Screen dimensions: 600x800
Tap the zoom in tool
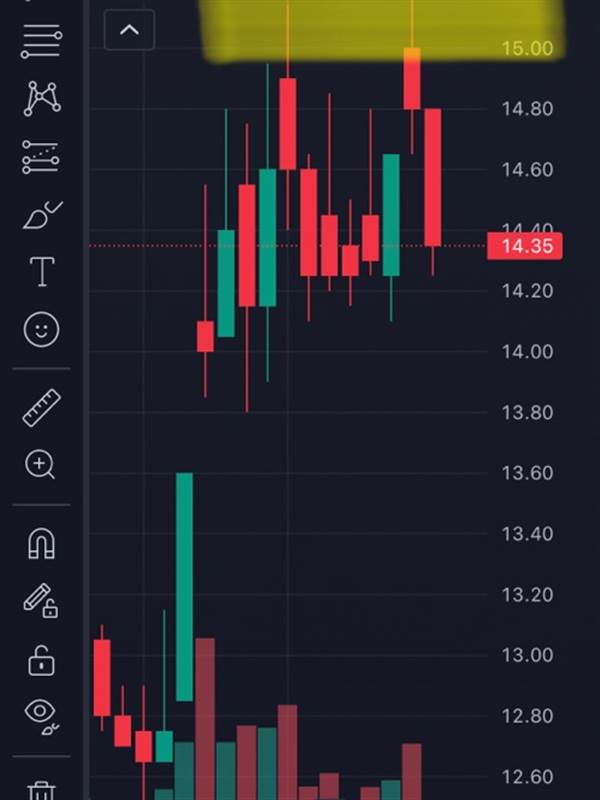tap(41, 465)
